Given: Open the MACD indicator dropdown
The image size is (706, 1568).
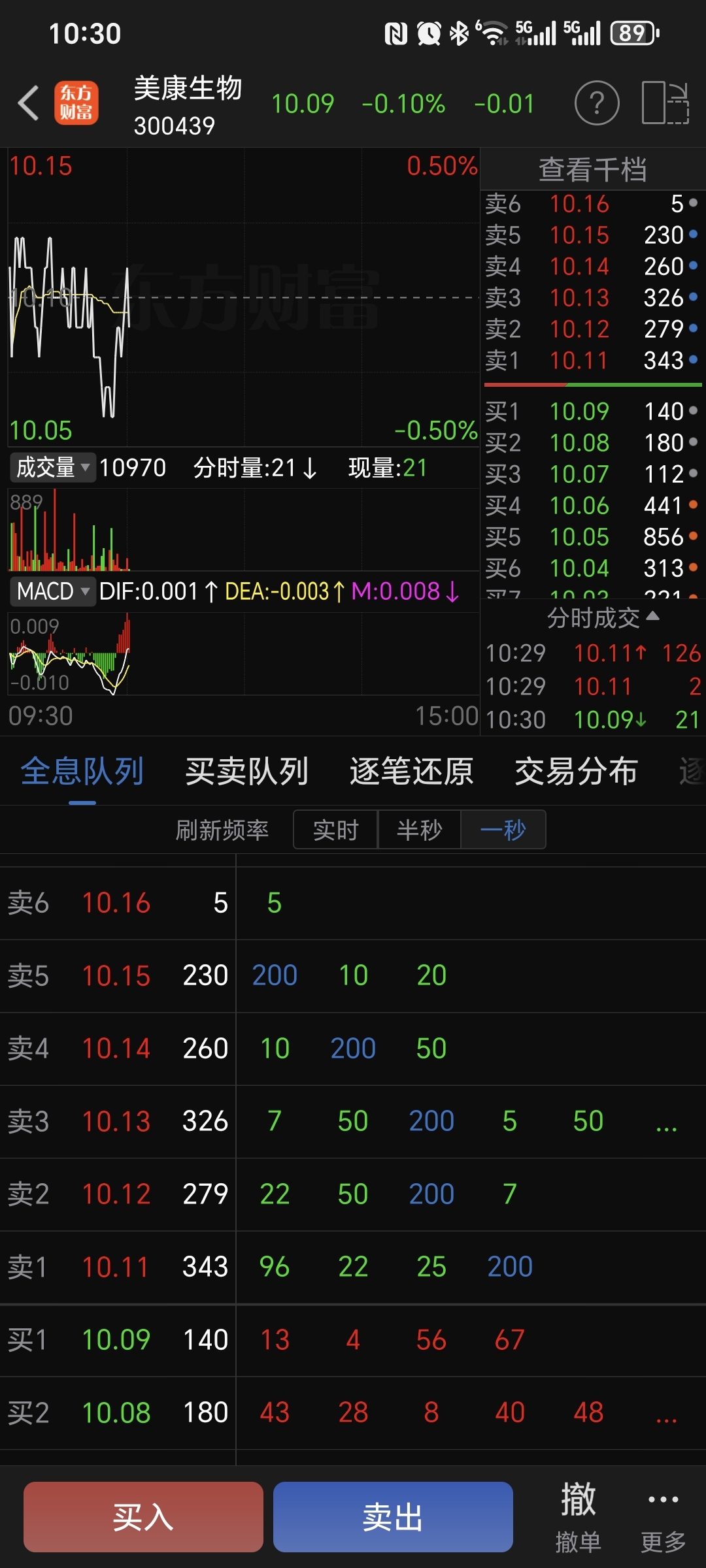Looking at the screenshot, I should [53, 591].
